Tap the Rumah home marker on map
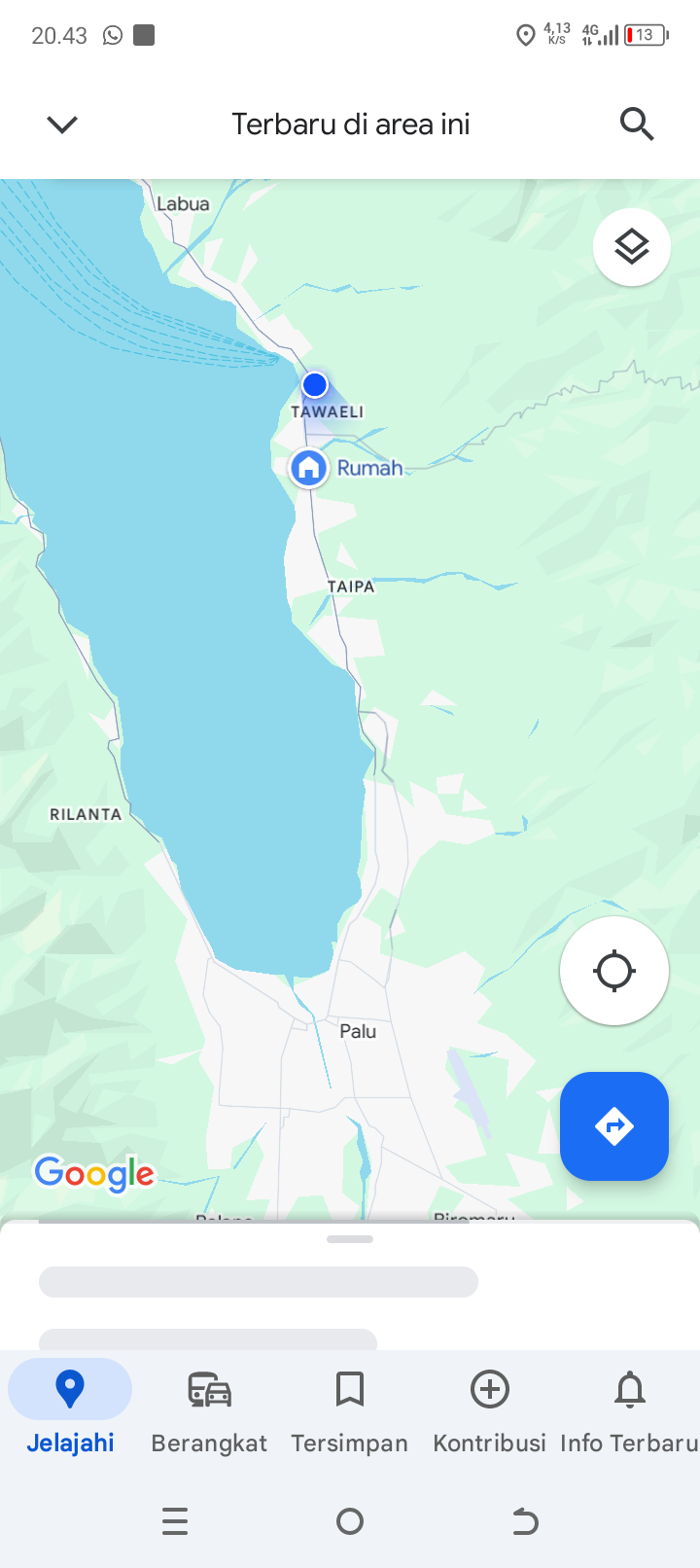The width and height of the screenshot is (700, 1568). pyautogui.click(x=308, y=468)
